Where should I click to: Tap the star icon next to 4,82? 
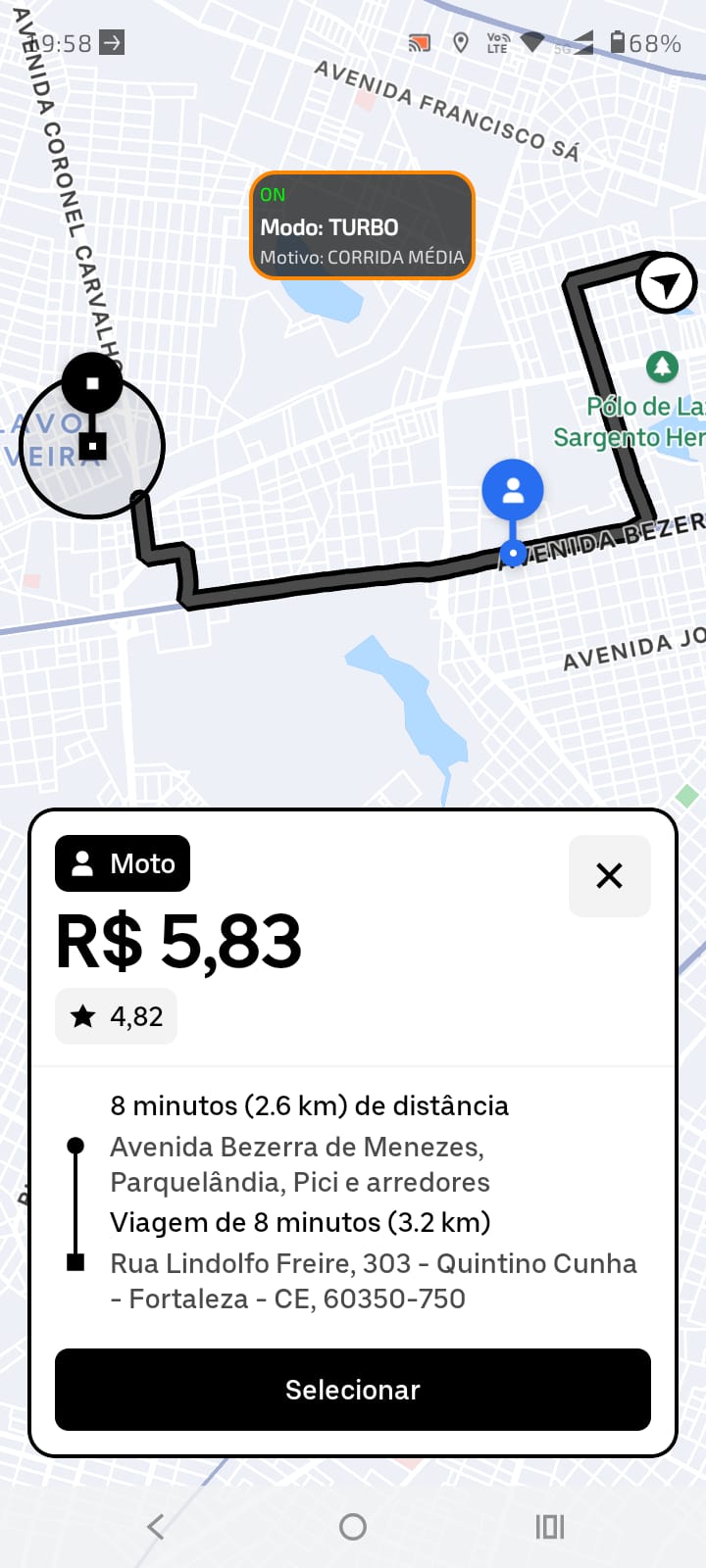pos(83,1016)
